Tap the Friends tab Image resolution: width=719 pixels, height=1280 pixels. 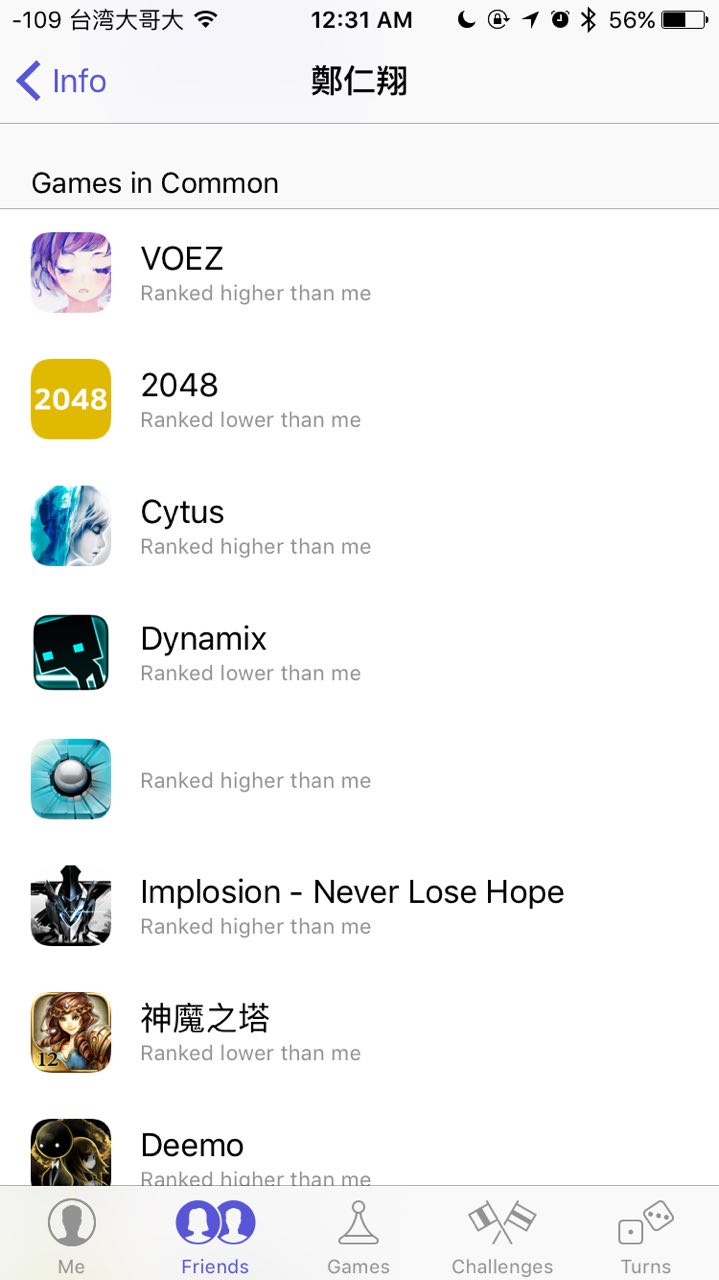pos(215,1237)
